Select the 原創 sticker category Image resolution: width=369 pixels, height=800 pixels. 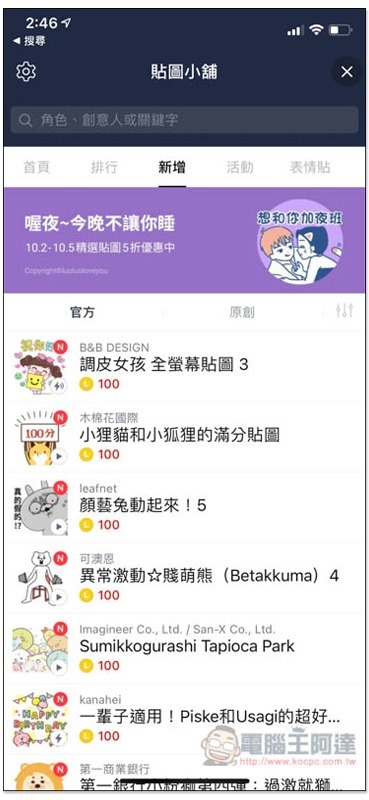click(242, 312)
